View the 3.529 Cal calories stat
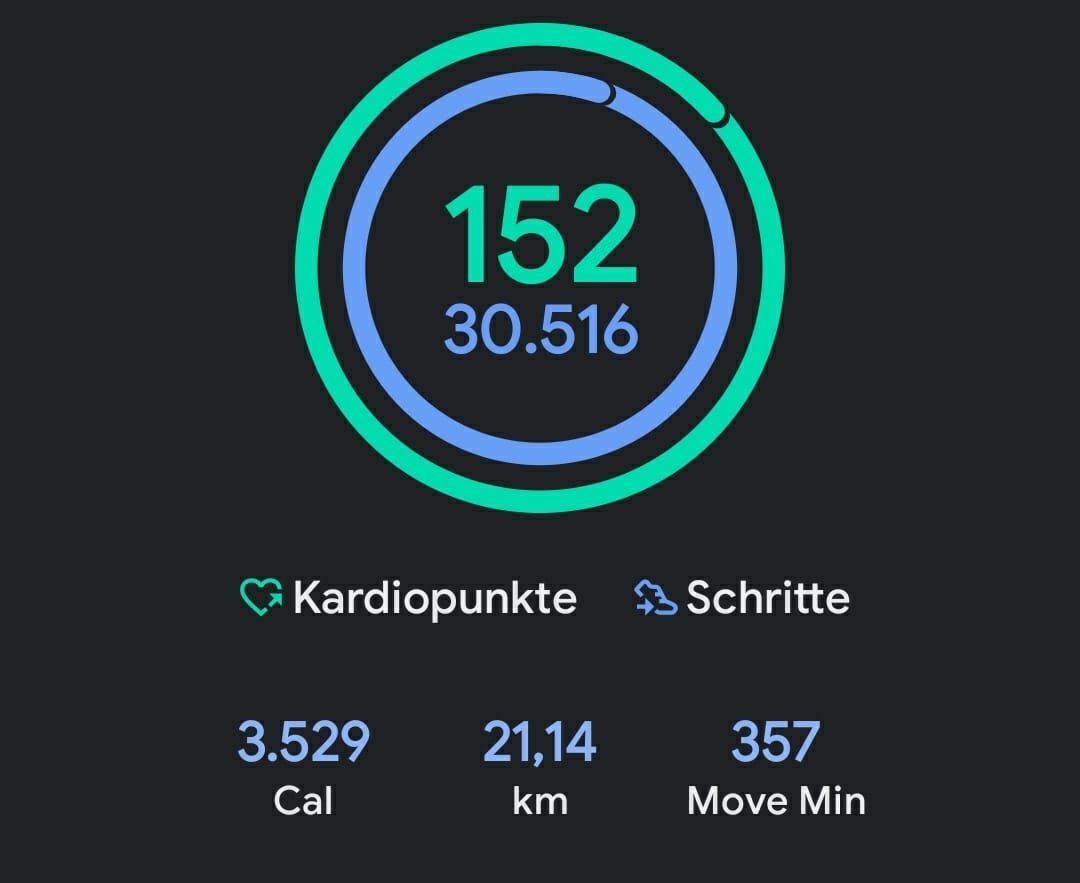The width and height of the screenshot is (1080, 883). (303, 766)
